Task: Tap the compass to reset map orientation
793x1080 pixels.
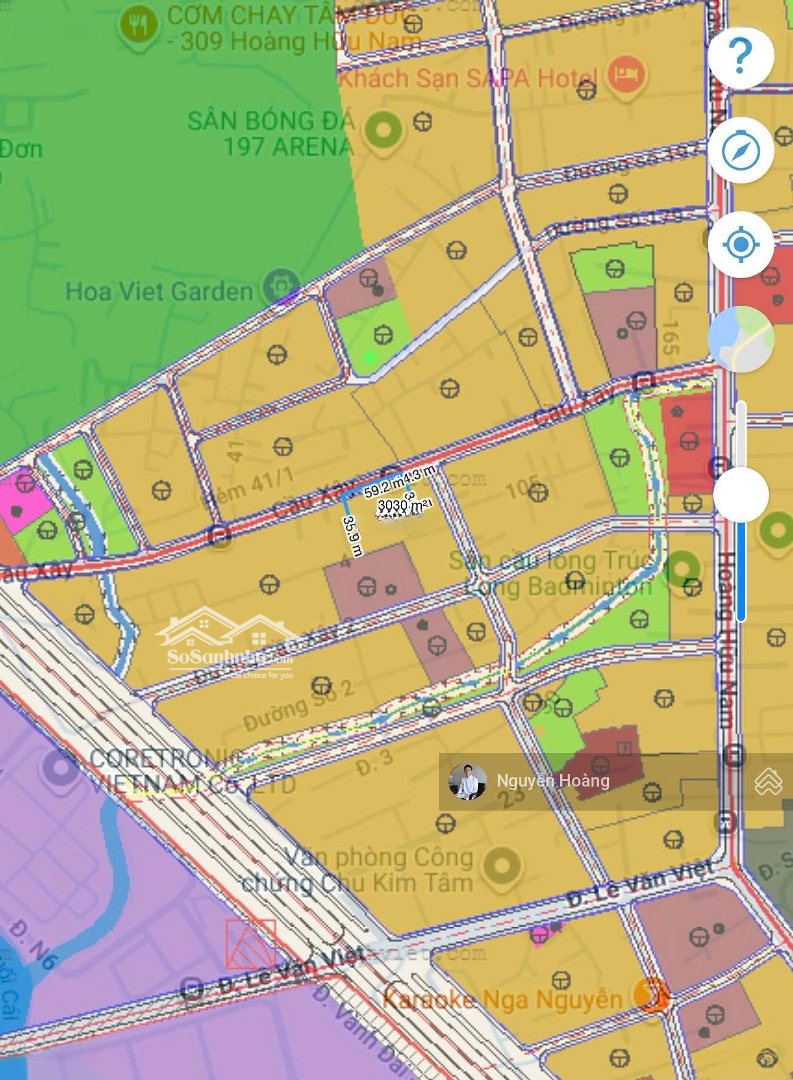Action: click(741, 151)
